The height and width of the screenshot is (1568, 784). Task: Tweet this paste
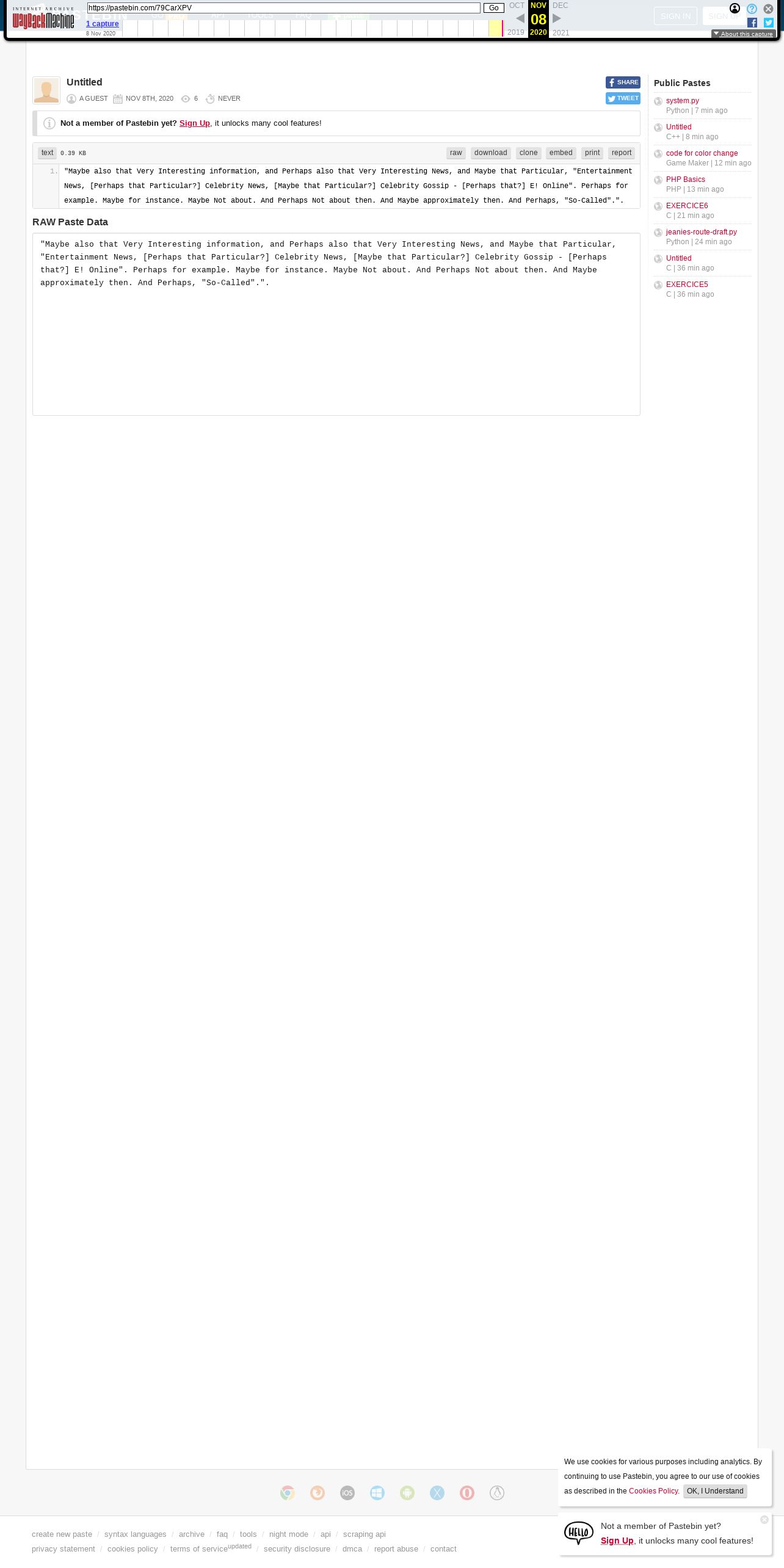click(x=623, y=98)
